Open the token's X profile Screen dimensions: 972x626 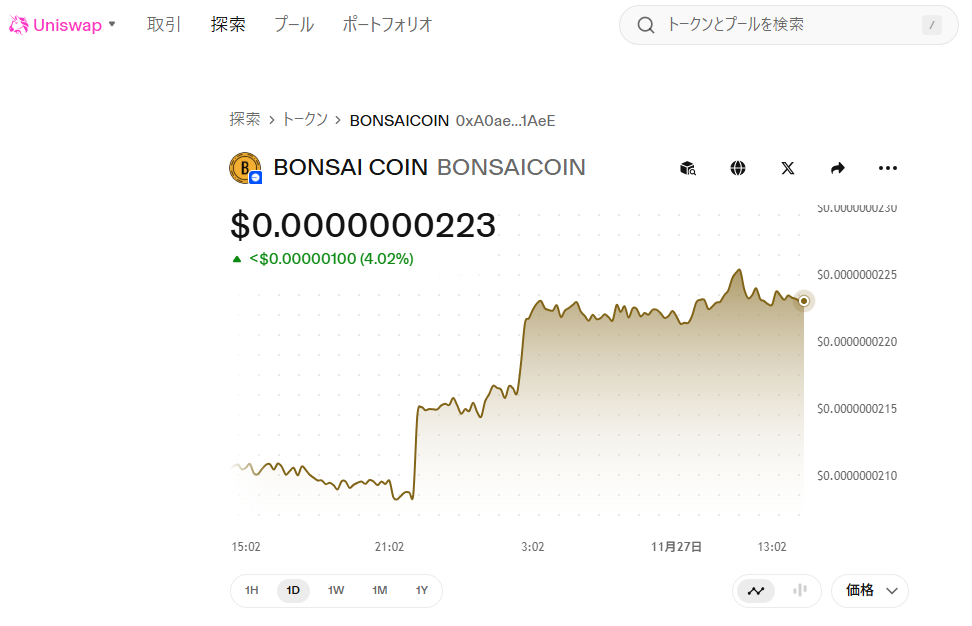[x=788, y=168]
